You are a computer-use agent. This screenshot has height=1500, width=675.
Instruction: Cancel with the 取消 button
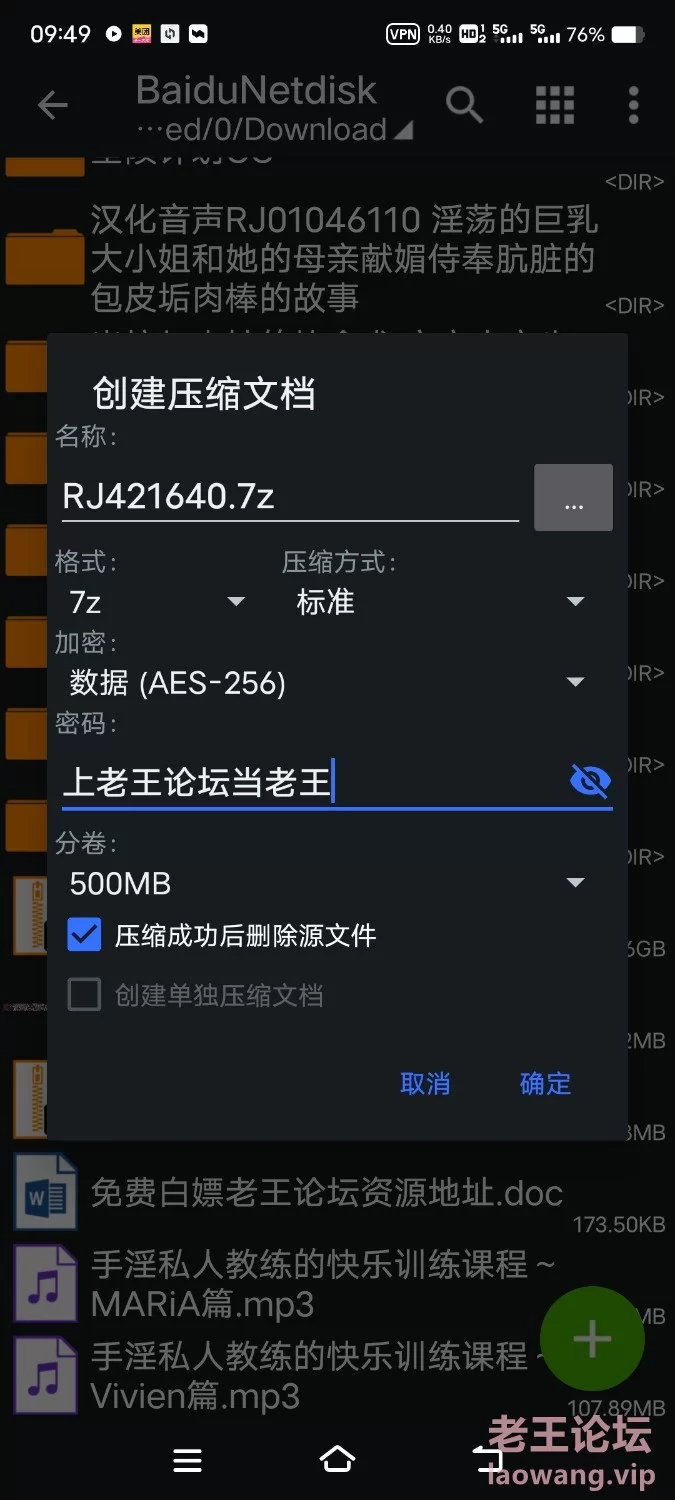425,1084
